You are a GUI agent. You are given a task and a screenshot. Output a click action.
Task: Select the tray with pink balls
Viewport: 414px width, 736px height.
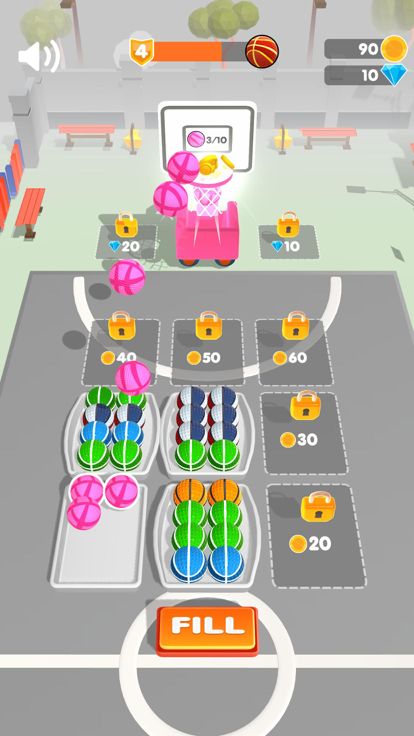pos(100,535)
